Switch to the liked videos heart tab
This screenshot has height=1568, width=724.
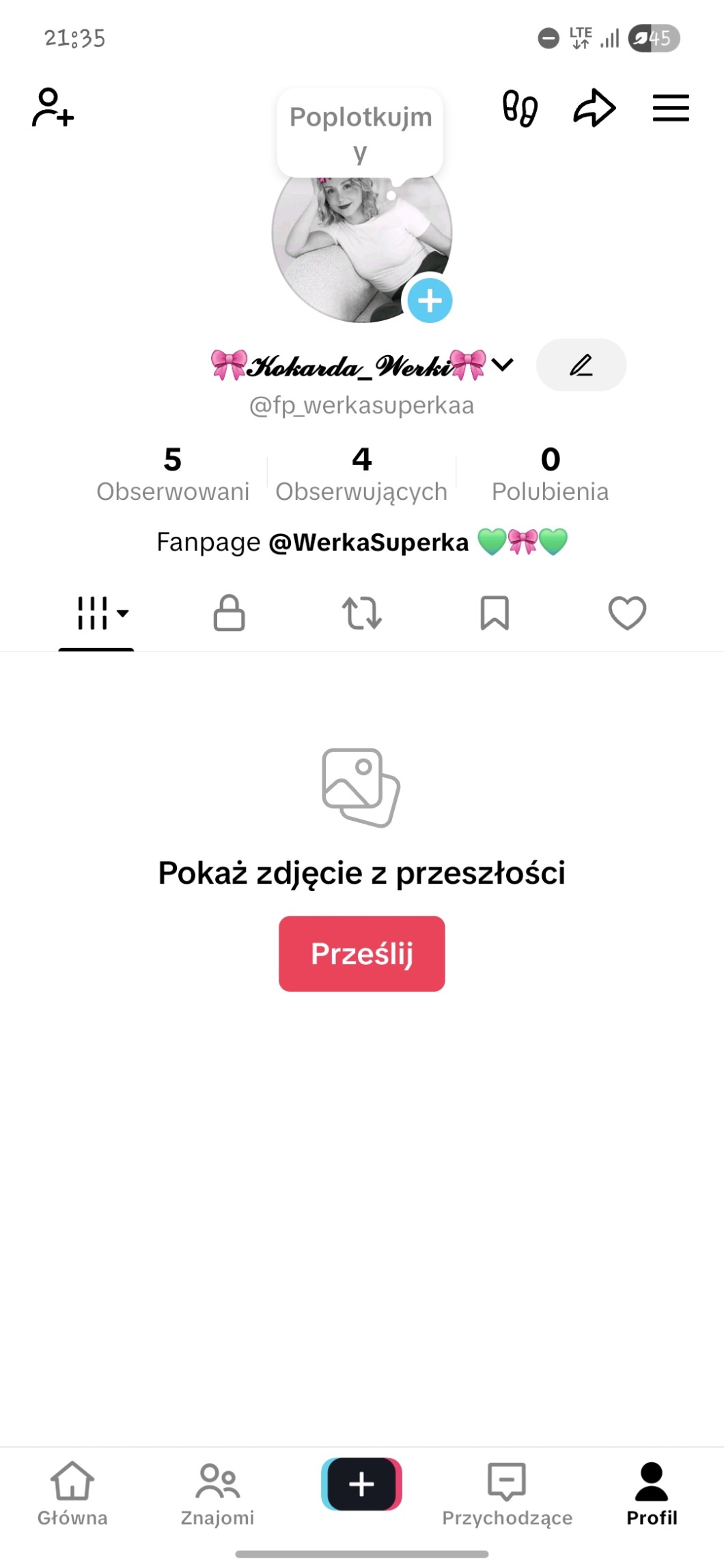click(x=627, y=613)
